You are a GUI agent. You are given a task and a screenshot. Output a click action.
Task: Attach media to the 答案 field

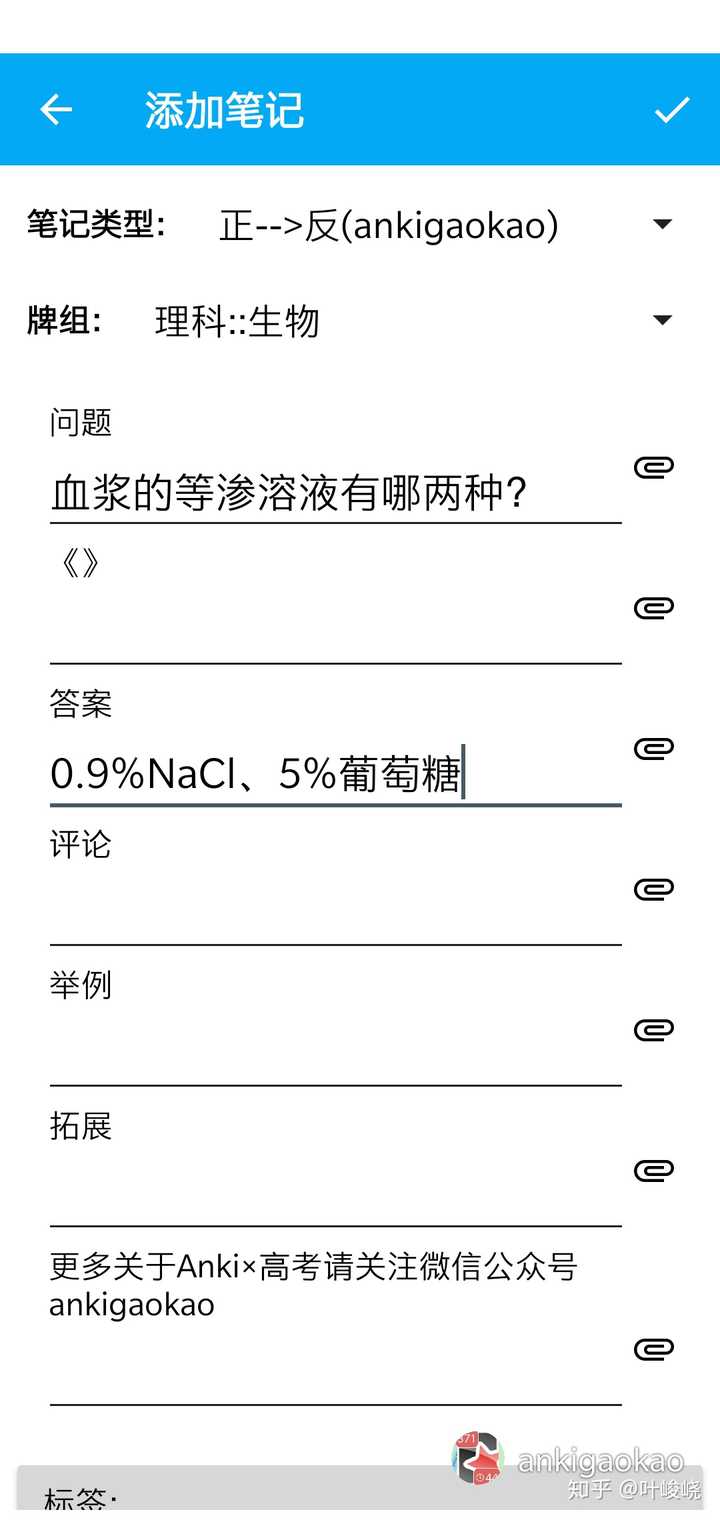click(654, 748)
